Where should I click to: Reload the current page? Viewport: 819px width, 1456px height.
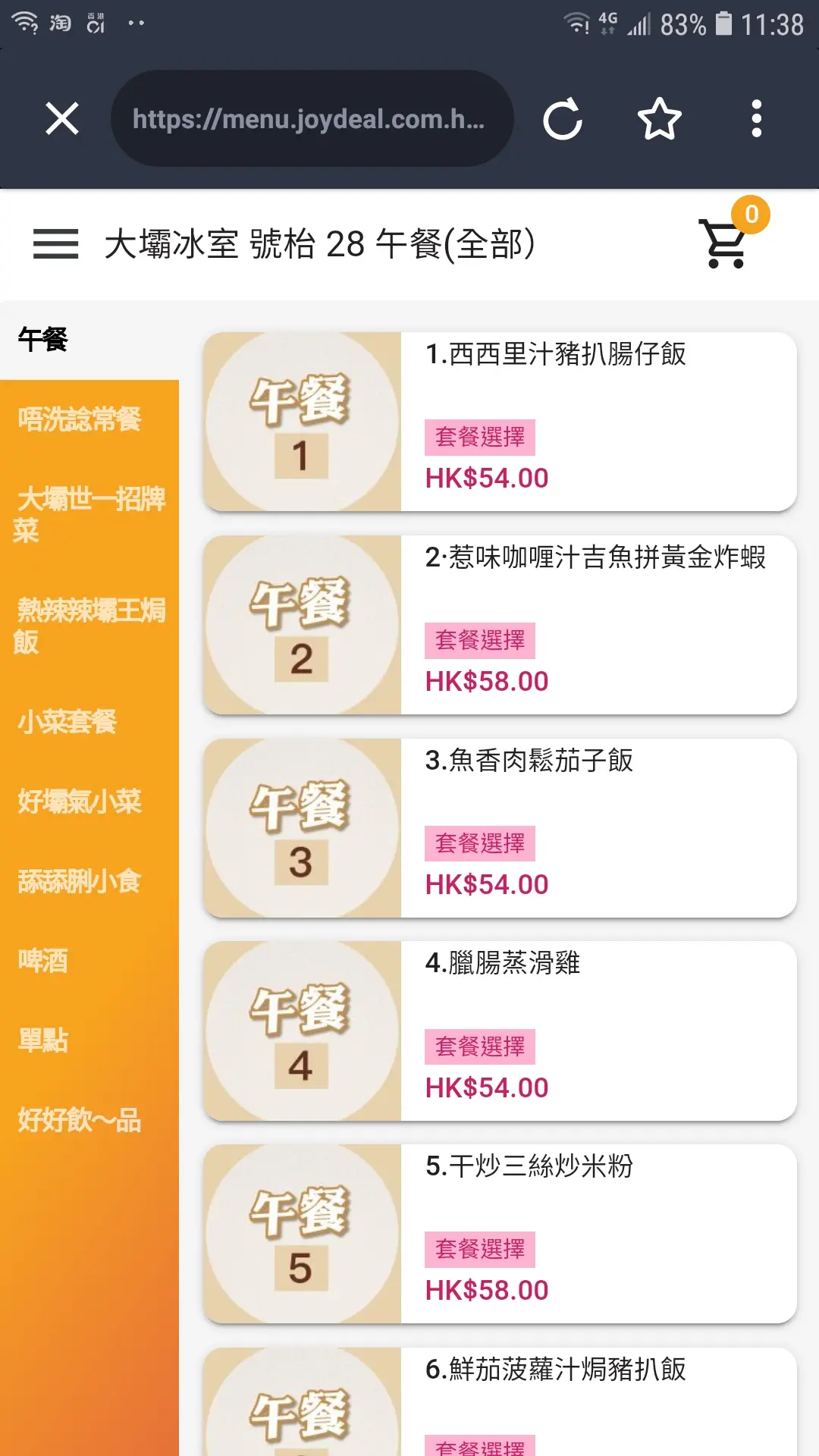(563, 119)
